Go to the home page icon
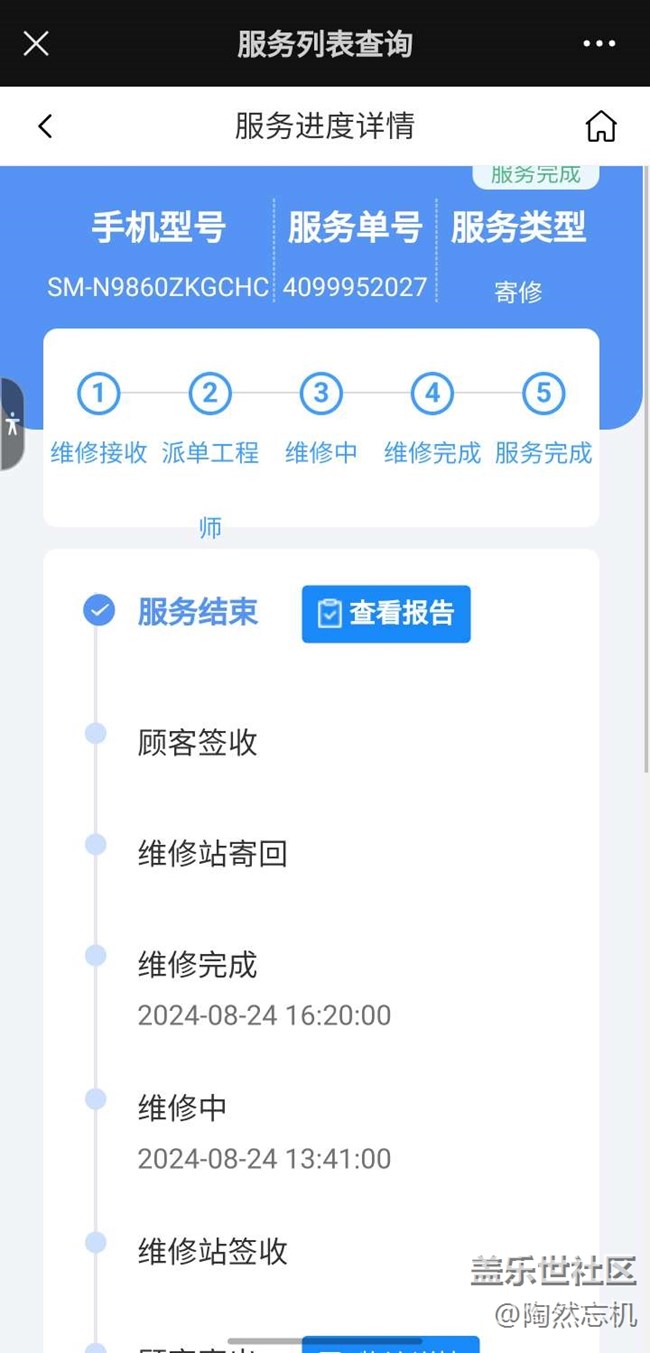Screen dimensions: 650x1353 (x=601, y=126)
